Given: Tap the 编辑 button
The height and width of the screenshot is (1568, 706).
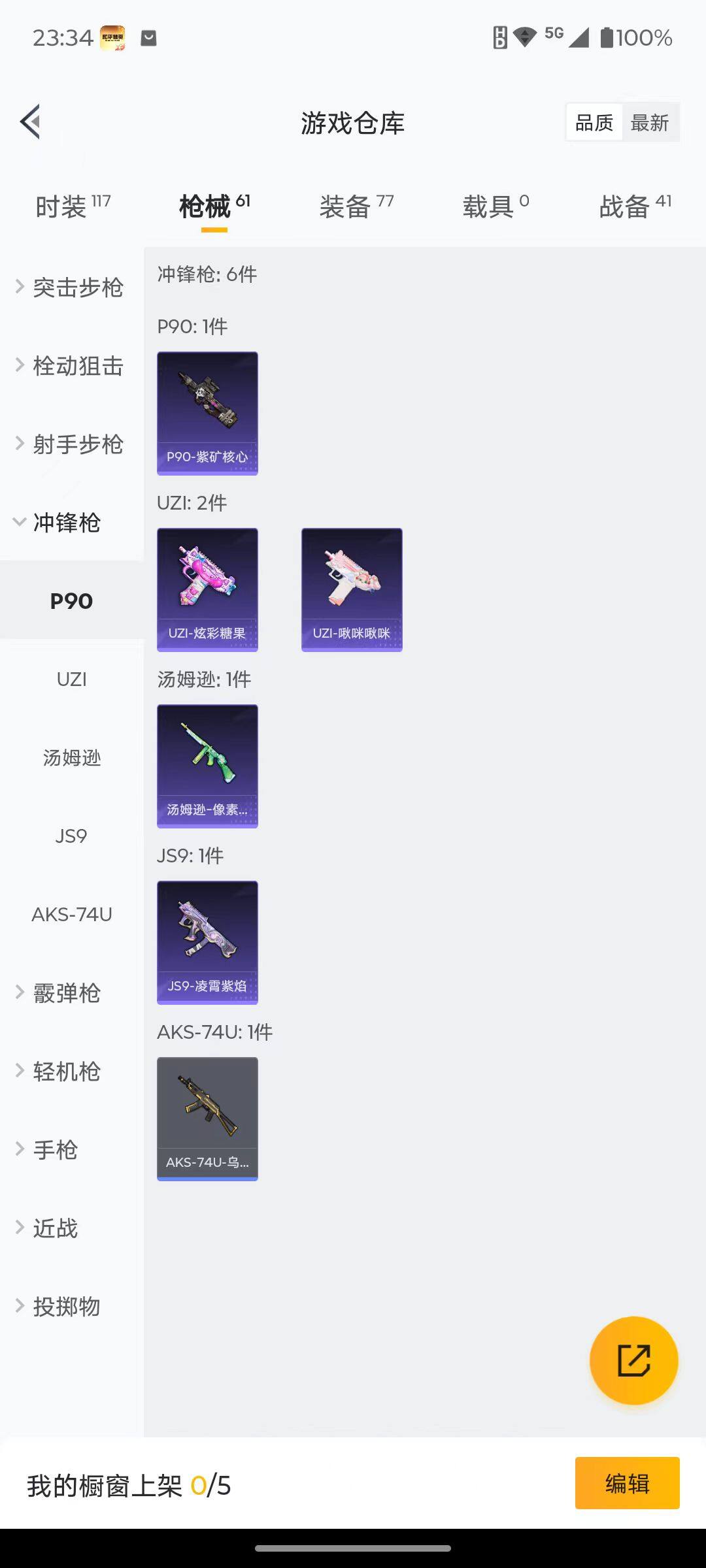Looking at the screenshot, I should [x=627, y=1482].
